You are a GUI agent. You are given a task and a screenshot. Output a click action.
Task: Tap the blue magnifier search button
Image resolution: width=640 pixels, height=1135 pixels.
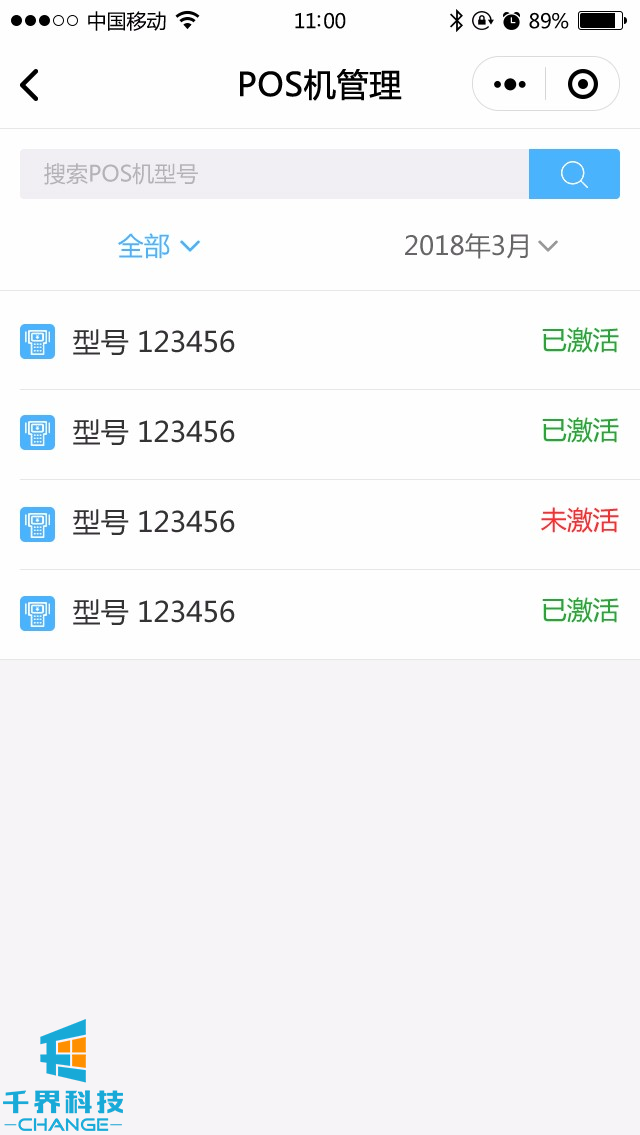(574, 174)
